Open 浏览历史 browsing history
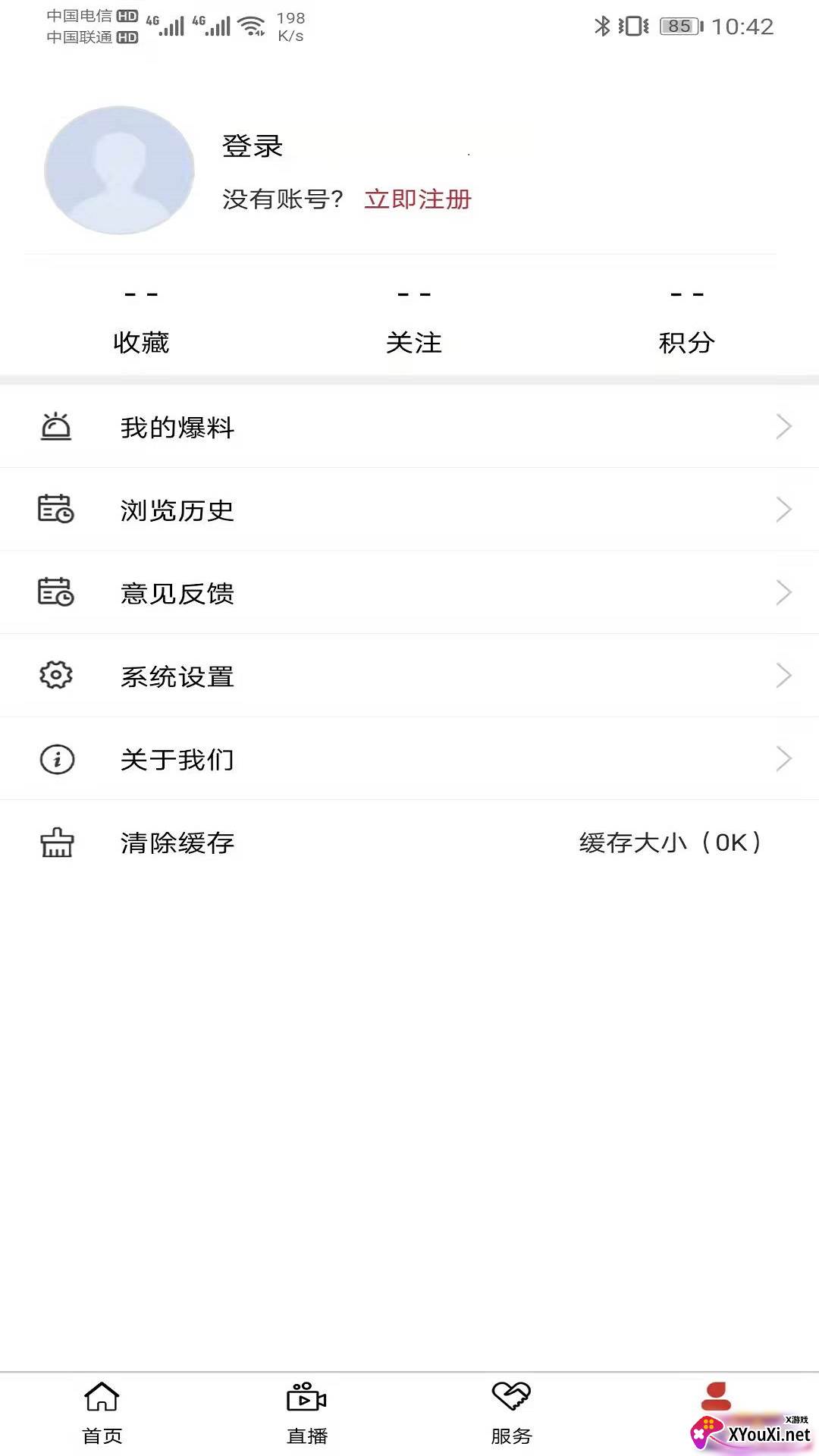This screenshot has width=819, height=1456. point(409,510)
